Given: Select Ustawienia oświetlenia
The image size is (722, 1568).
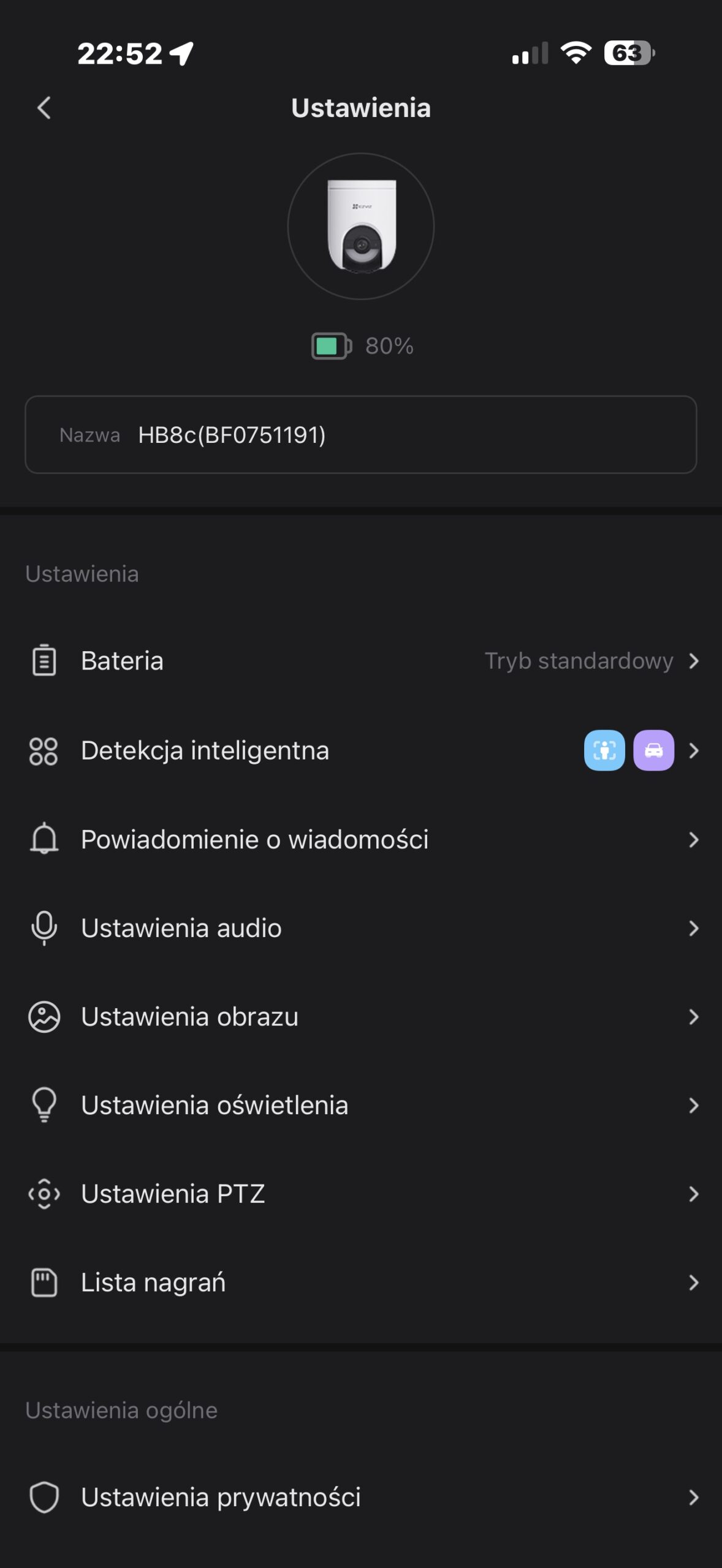Looking at the screenshot, I should click(x=360, y=1105).
